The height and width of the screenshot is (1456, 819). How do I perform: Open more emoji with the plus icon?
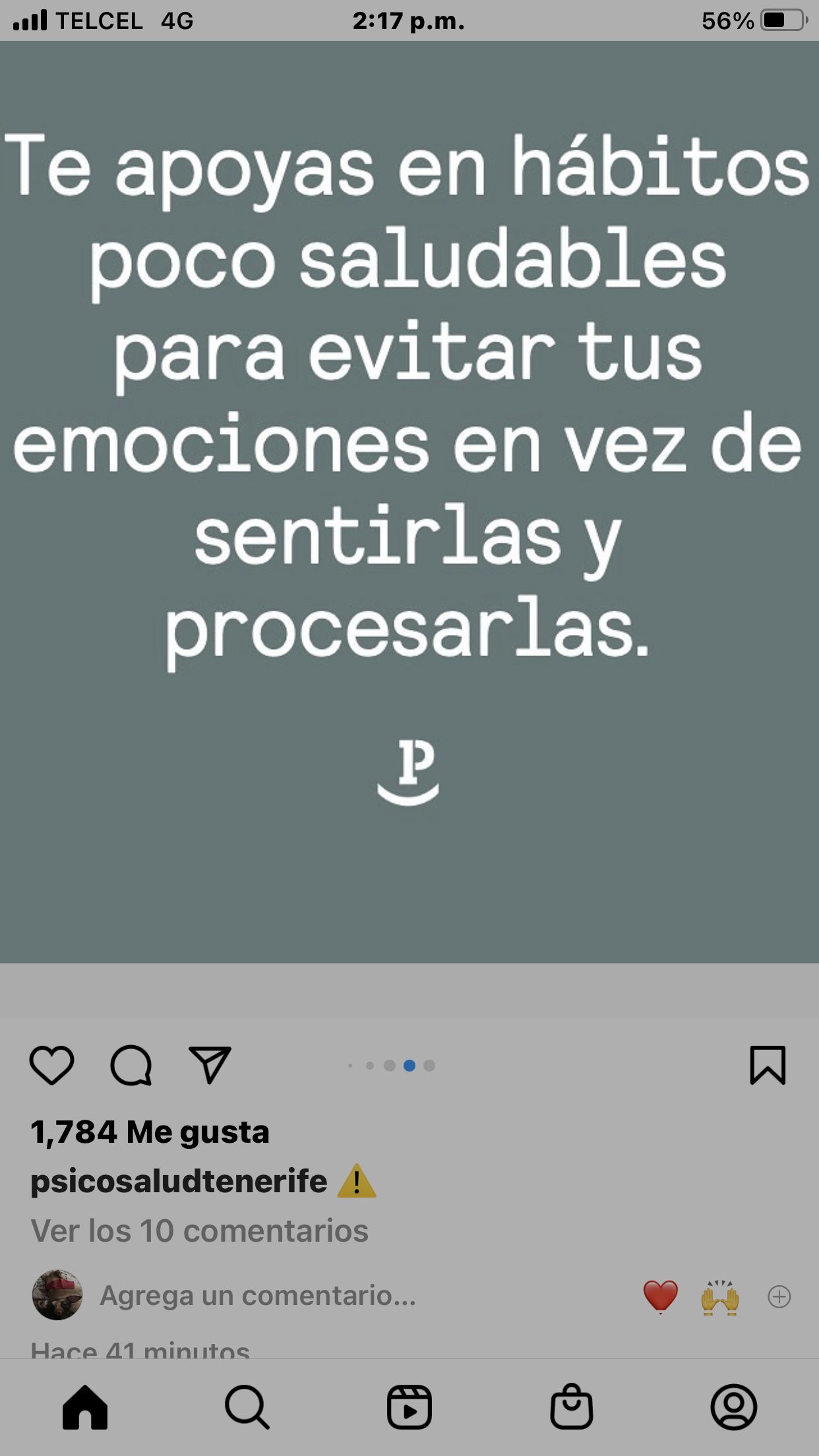click(x=779, y=1296)
